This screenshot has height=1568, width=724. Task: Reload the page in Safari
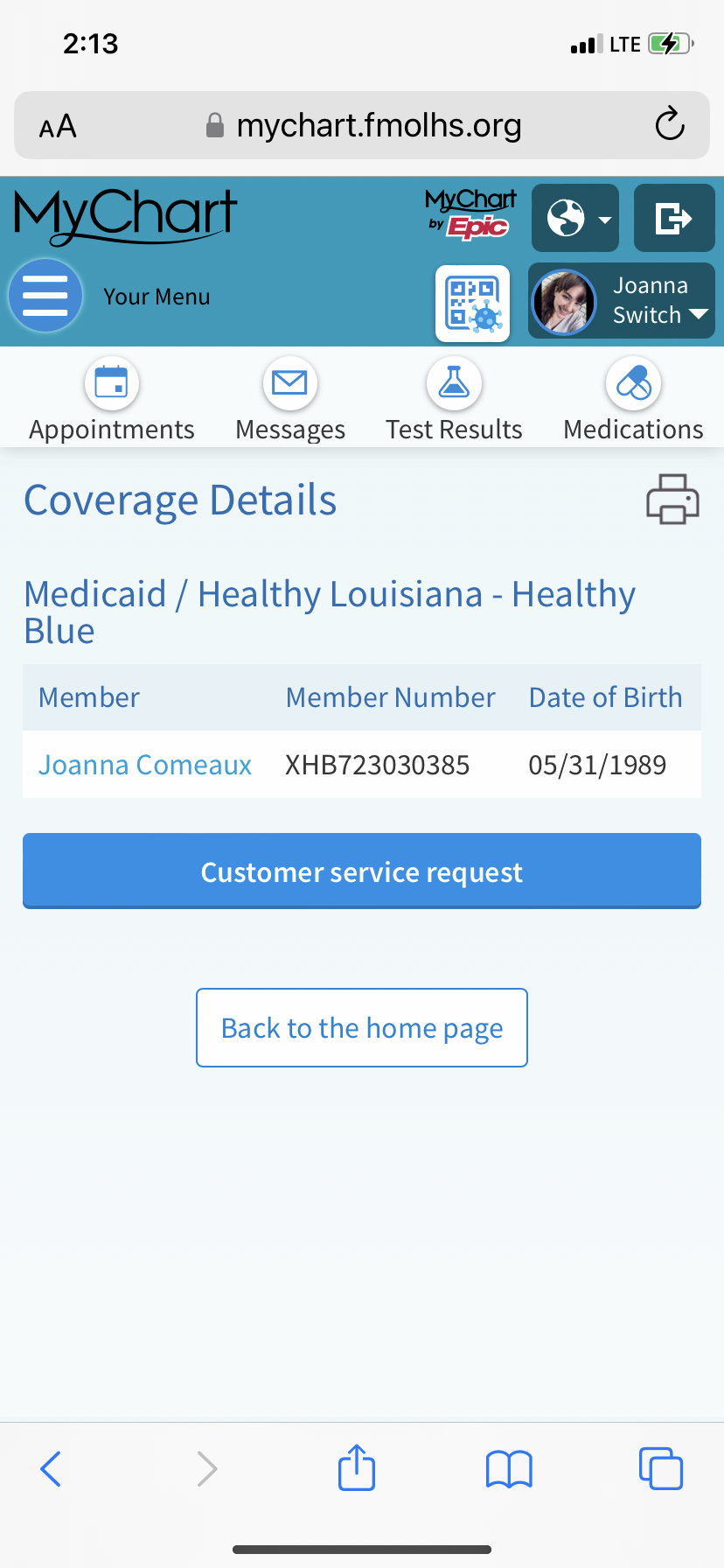coord(670,124)
